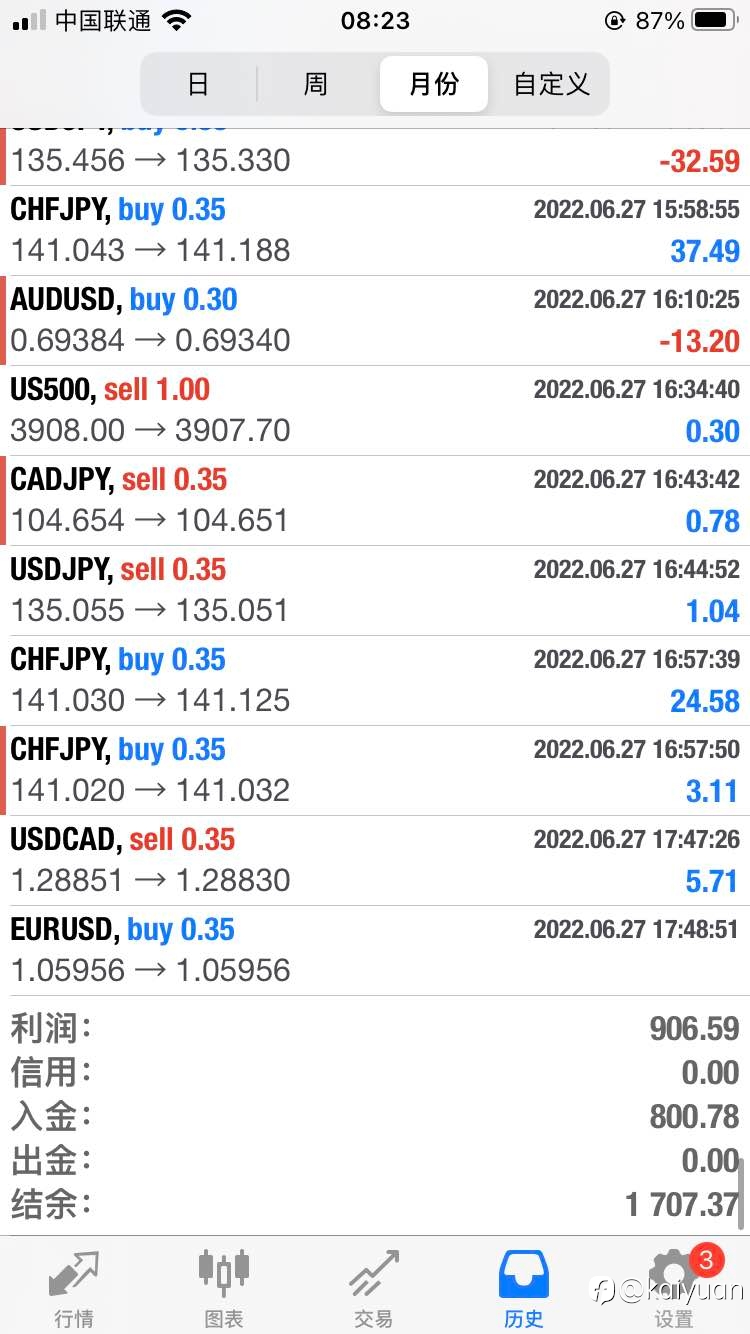Switch to the 交易 trade tab
This screenshot has height=1334, width=750.
tap(374, 1288)
